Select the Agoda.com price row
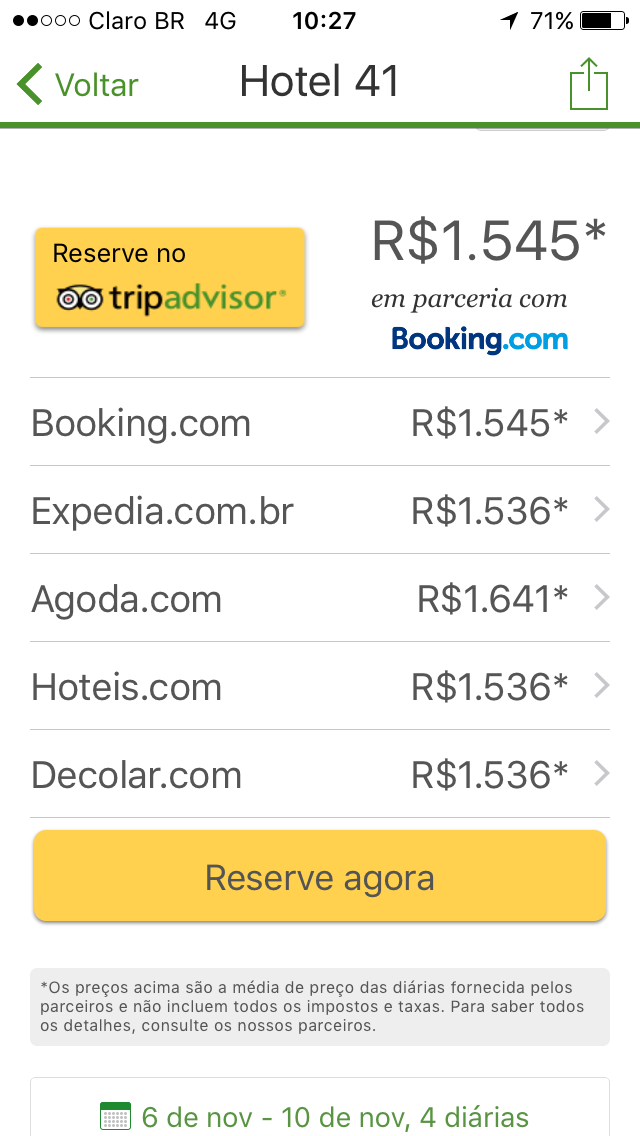The image size is (640, 1136). tap(320, 599)
